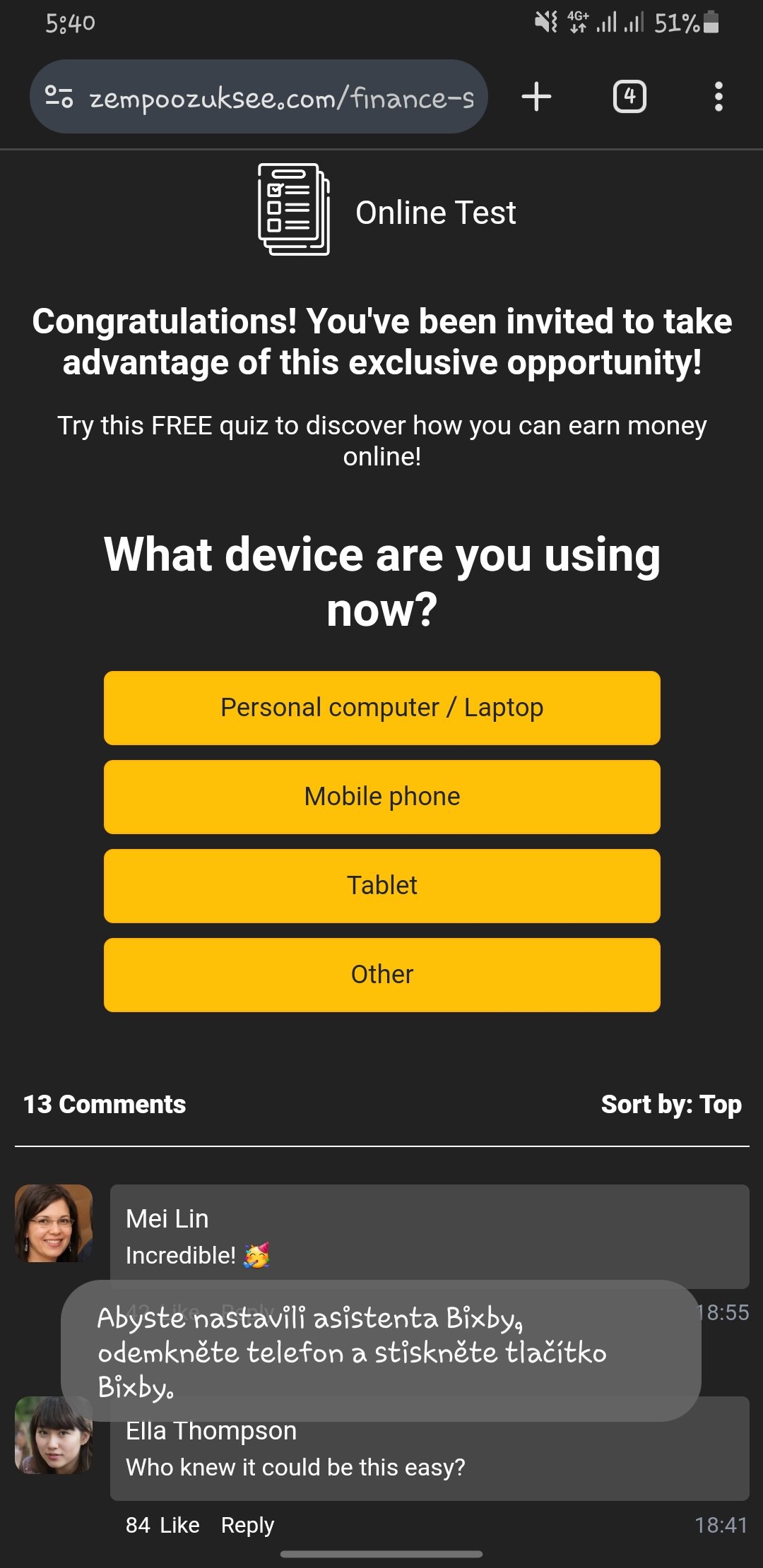Select Personal computer / Laptop answer
Screen dimensions: 763x1568
click(x=381, y=708)
